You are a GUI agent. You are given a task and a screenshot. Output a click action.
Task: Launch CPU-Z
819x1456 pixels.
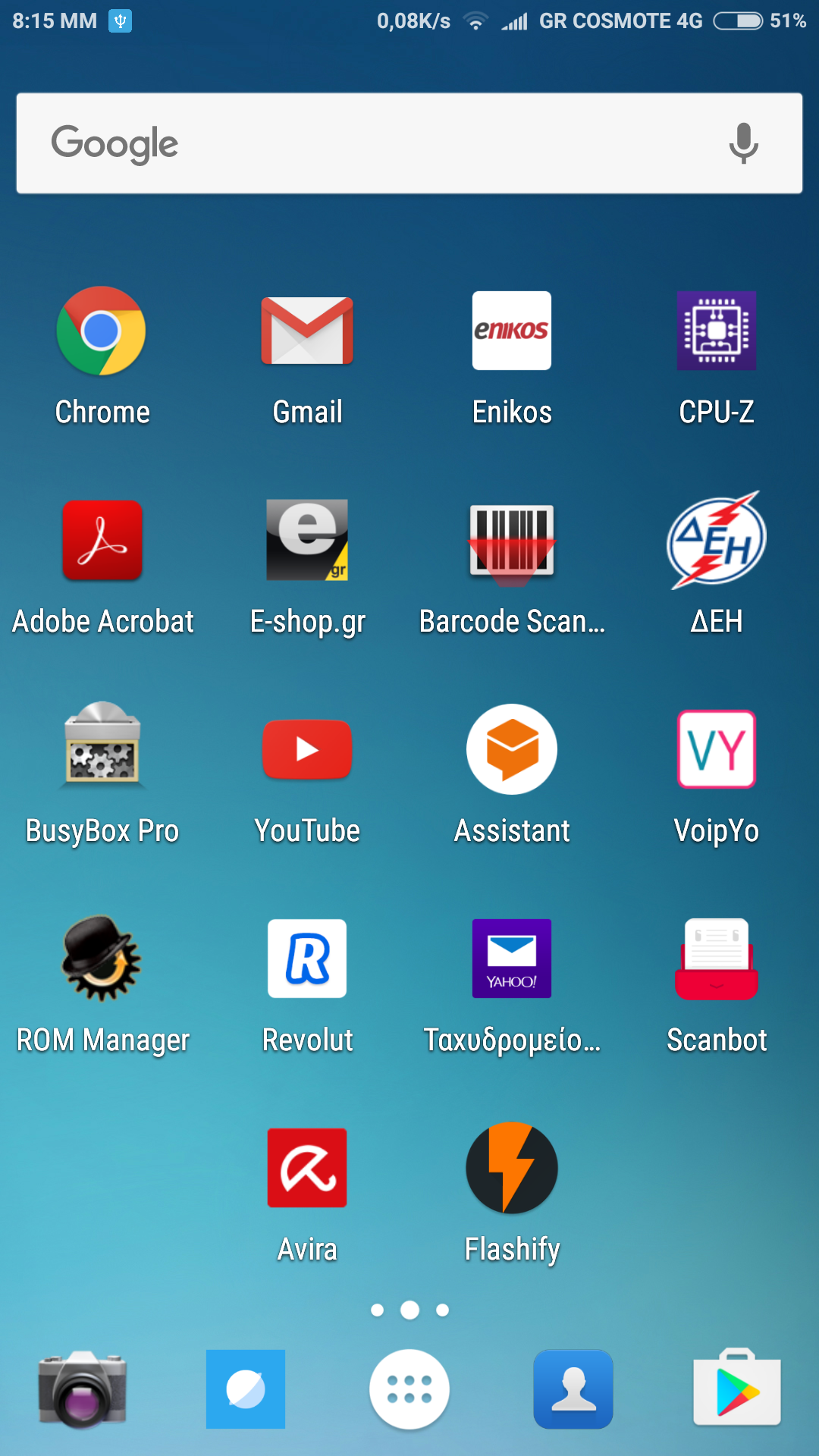[x=717, y=331]
